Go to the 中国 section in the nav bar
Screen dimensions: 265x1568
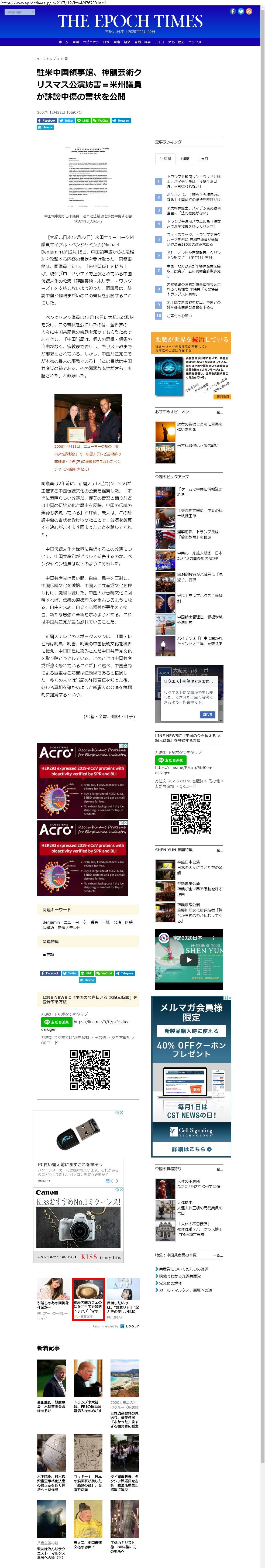75,42
